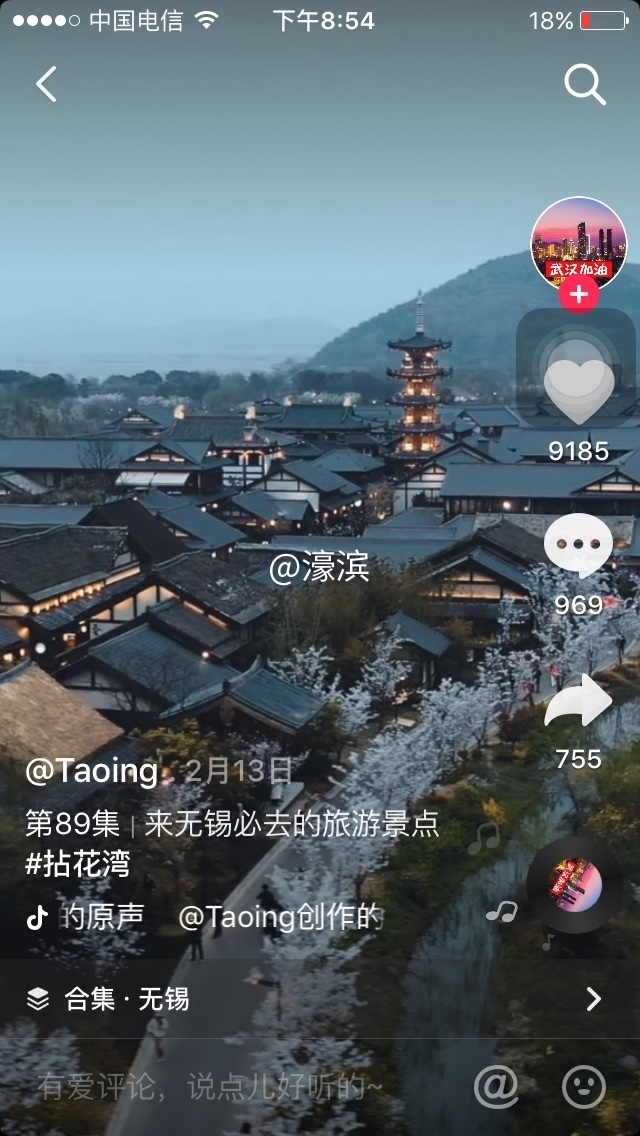Share this video via the arrow icon
This screenshot has width=640, height=1136.
(578, 701)
